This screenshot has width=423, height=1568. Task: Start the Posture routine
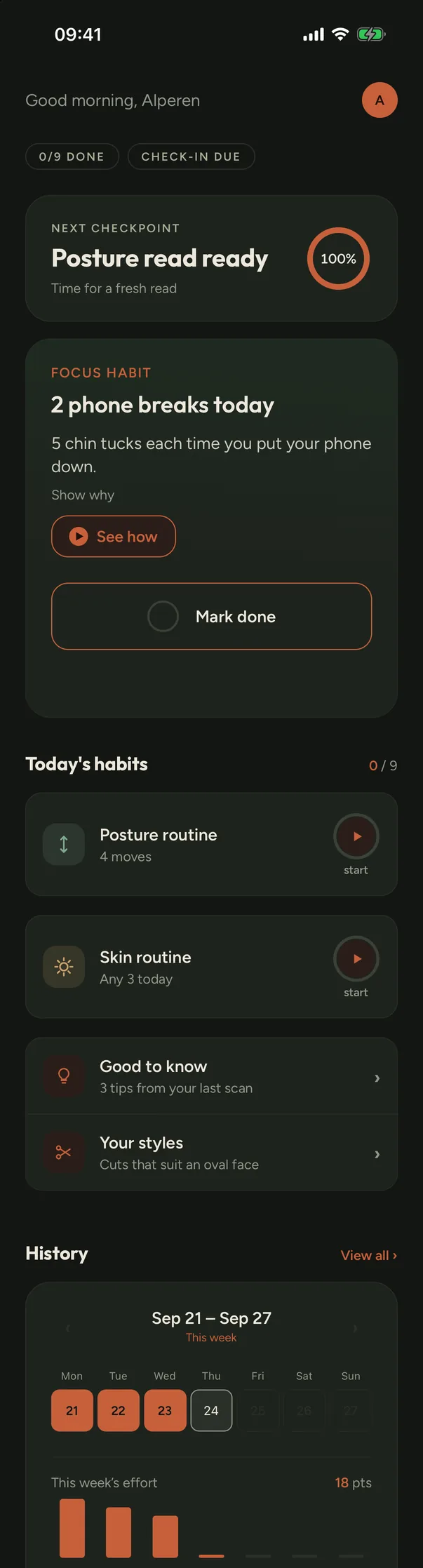[x=356, y=836]
